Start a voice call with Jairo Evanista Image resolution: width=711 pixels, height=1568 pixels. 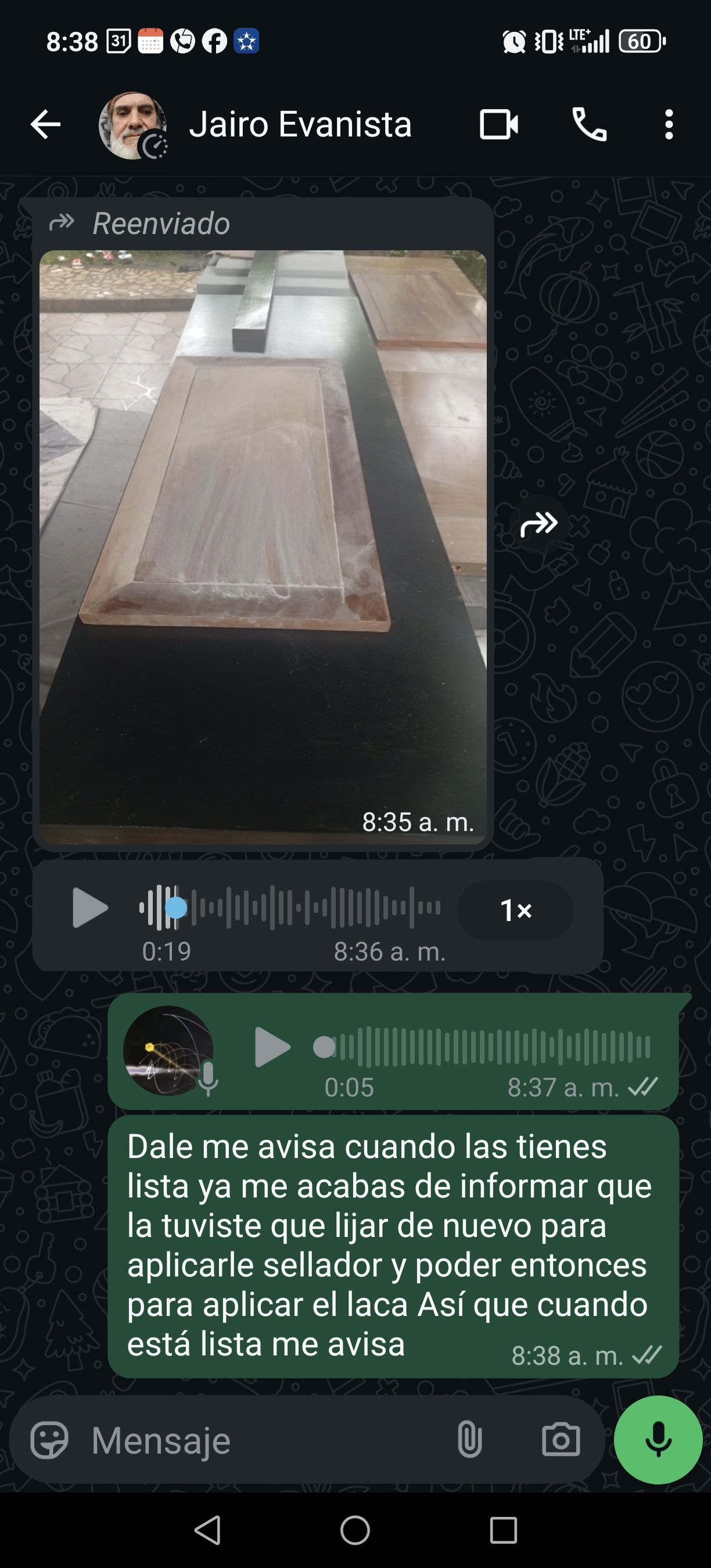tap(589, 125)
